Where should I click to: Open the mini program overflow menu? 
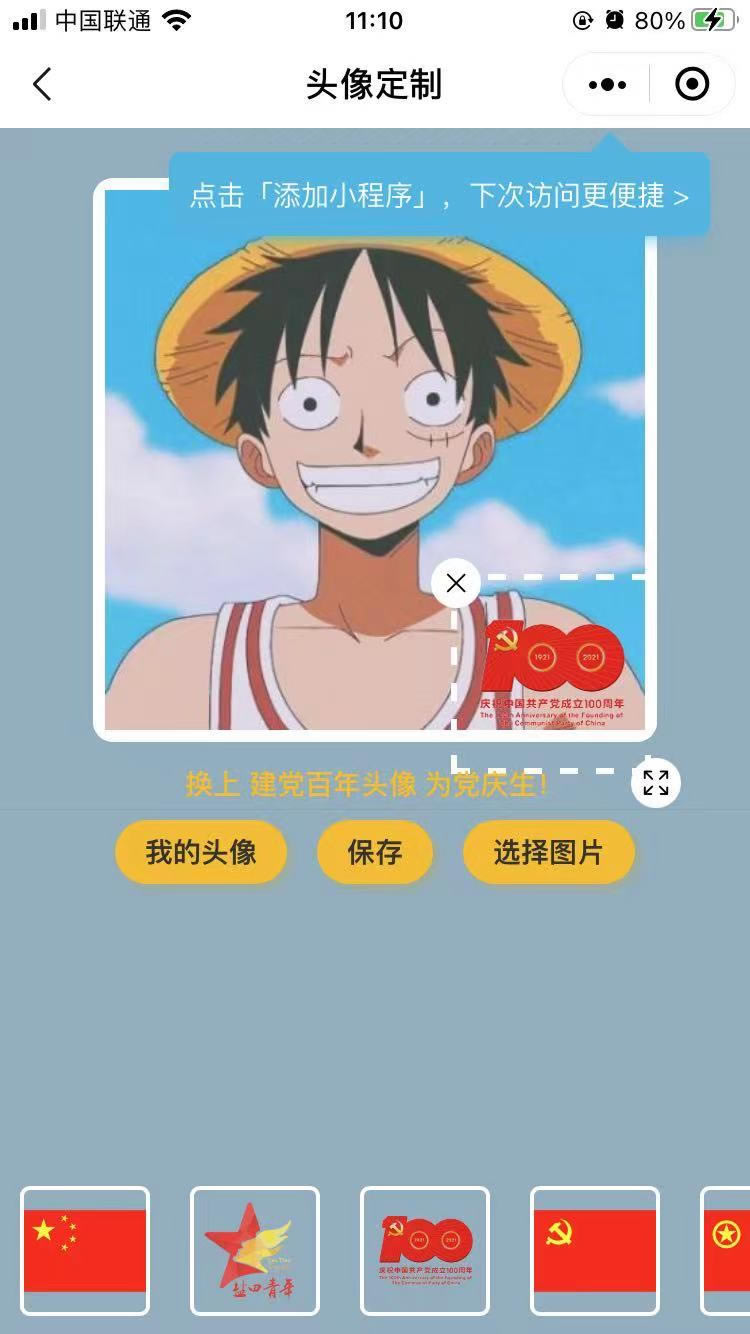607,85
